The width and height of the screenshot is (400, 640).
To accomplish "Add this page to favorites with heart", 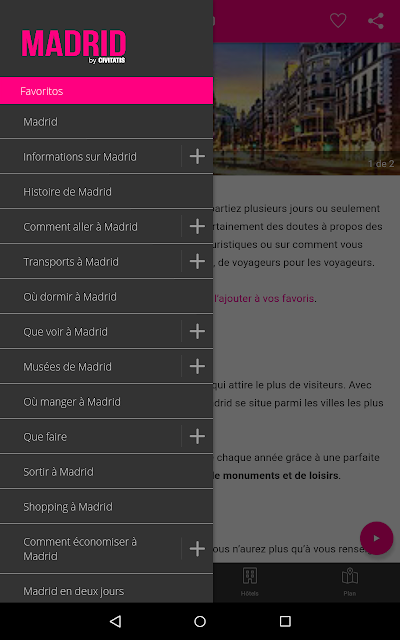I will tap(338, 20).
